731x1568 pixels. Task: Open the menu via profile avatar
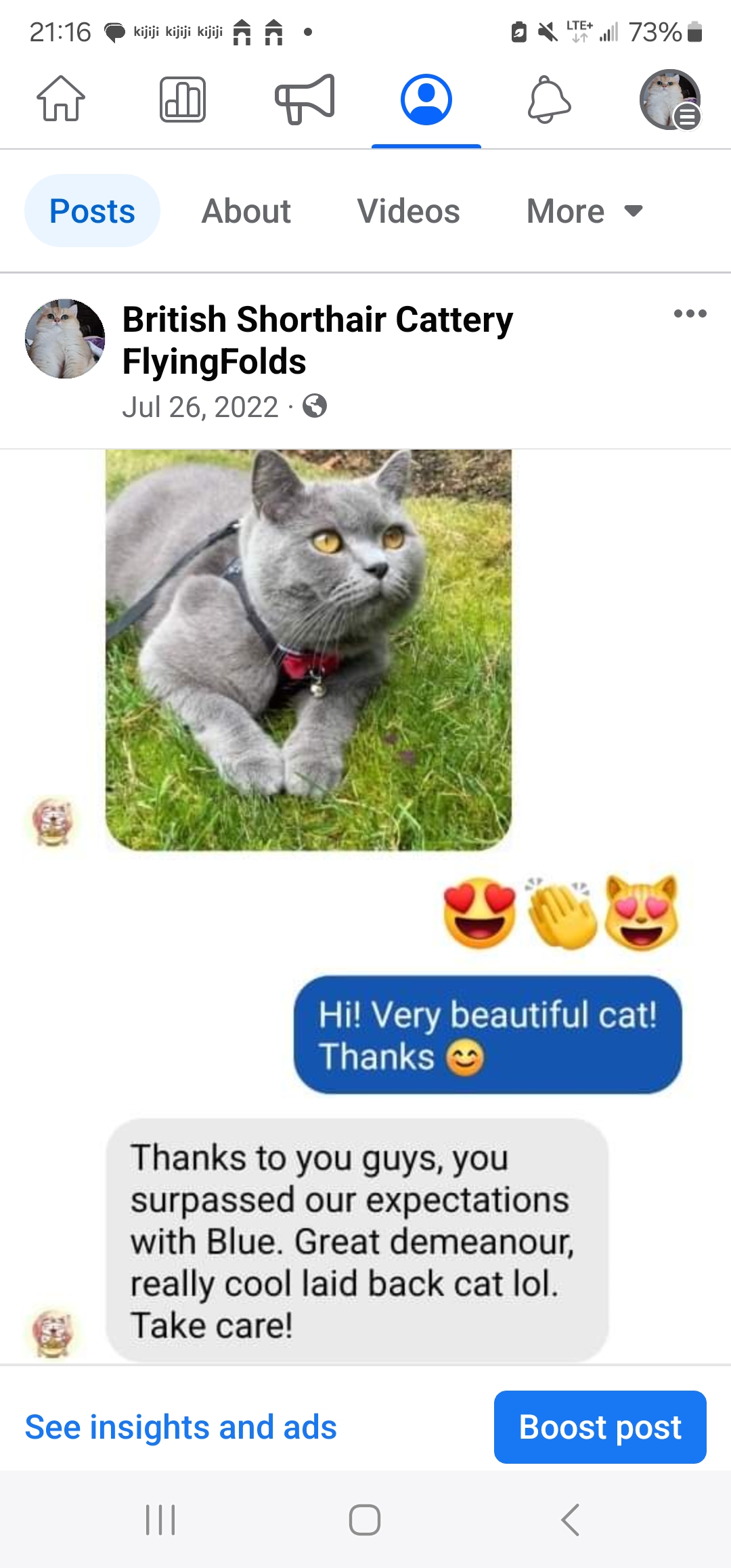click(x=670, y=100)
